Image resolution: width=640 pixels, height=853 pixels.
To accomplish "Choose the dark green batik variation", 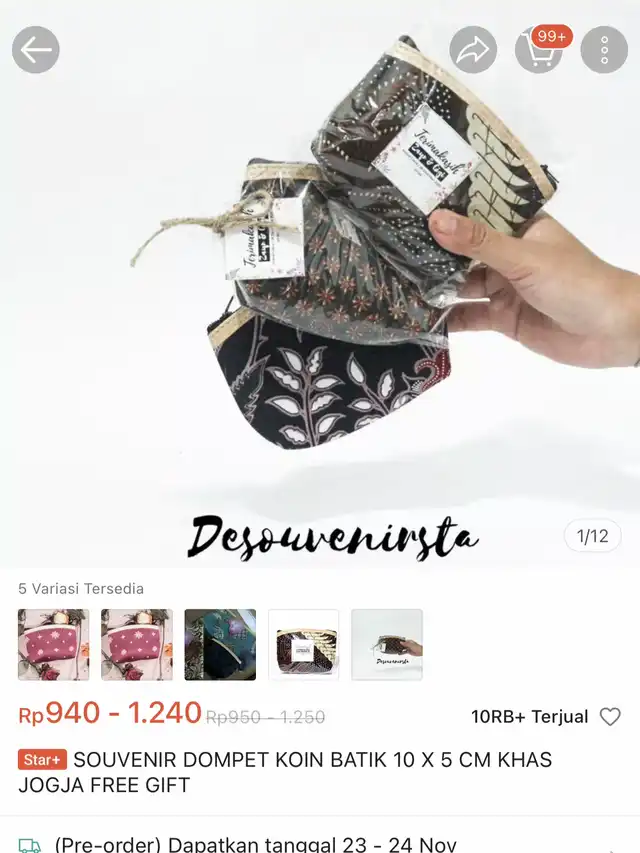I will tap(220, 645).
